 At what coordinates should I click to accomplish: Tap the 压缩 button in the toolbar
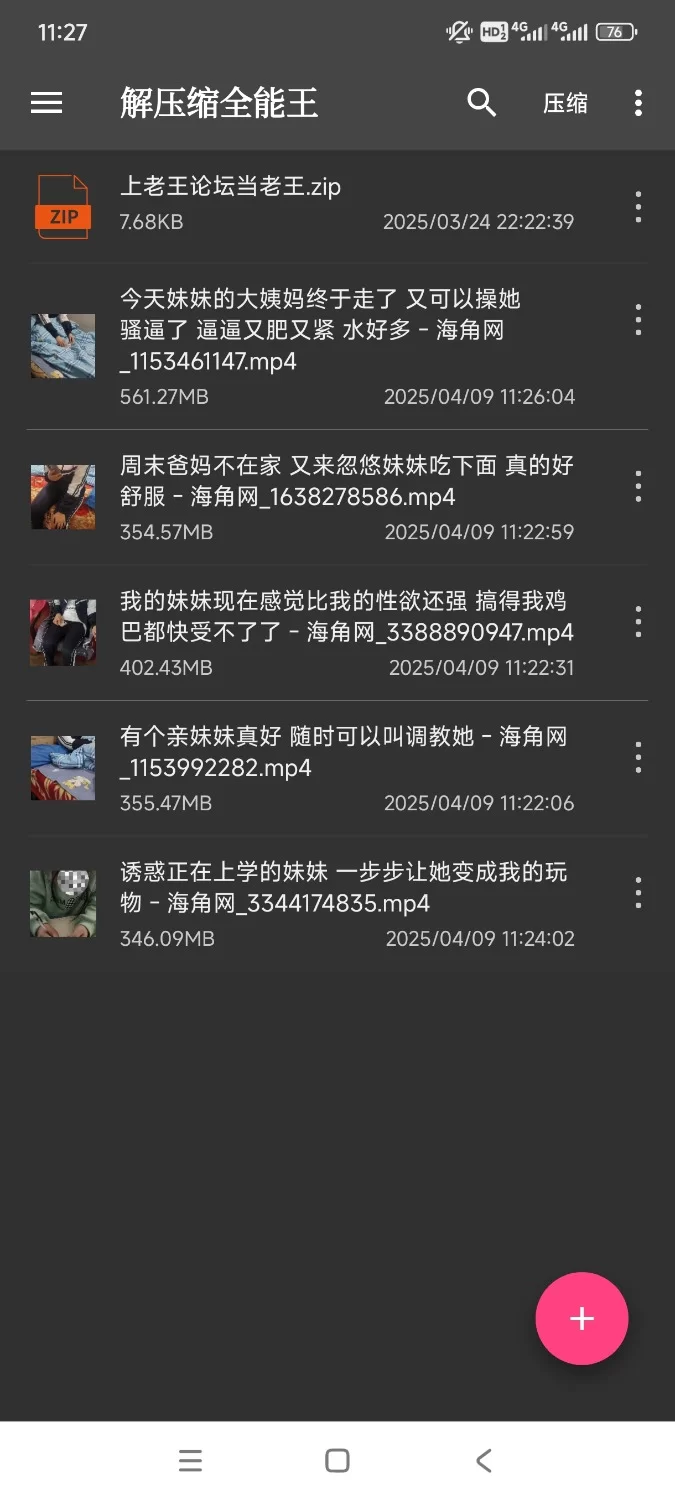pos(565,104)
